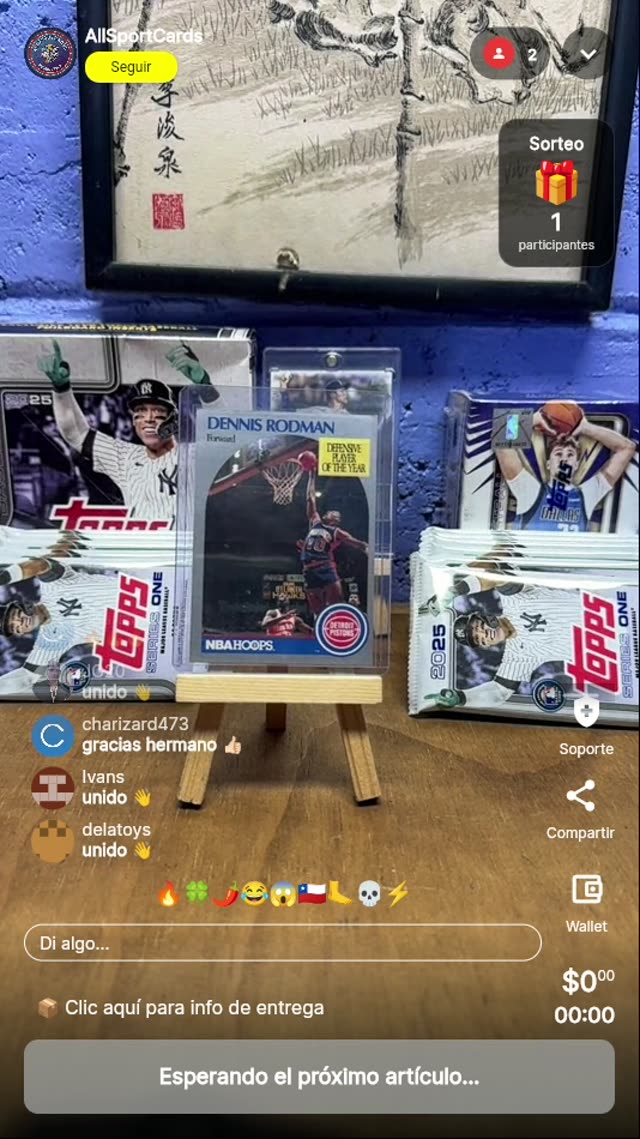Follow AllSportCards with the Seguir button

point(131,67)
